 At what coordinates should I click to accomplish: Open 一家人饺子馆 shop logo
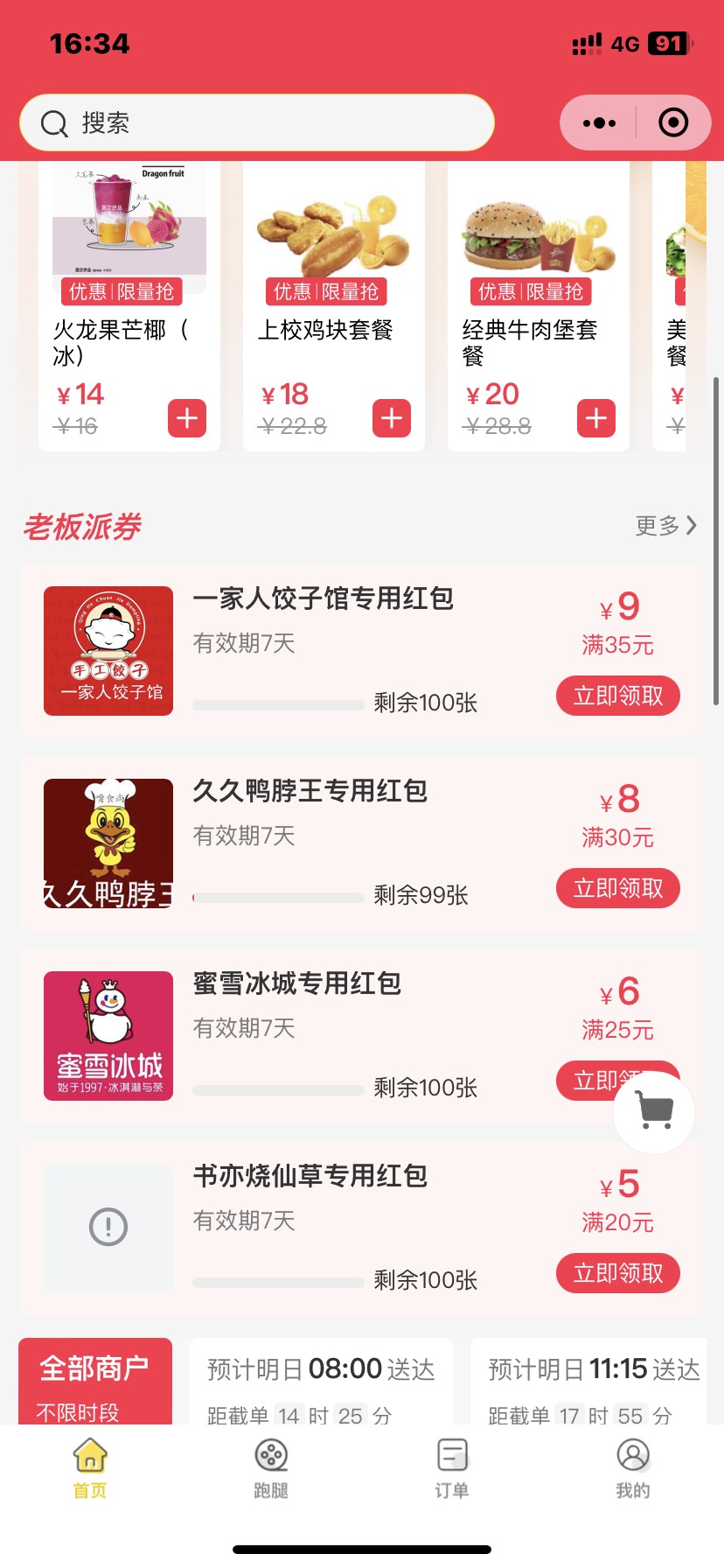tap(108, 651)
